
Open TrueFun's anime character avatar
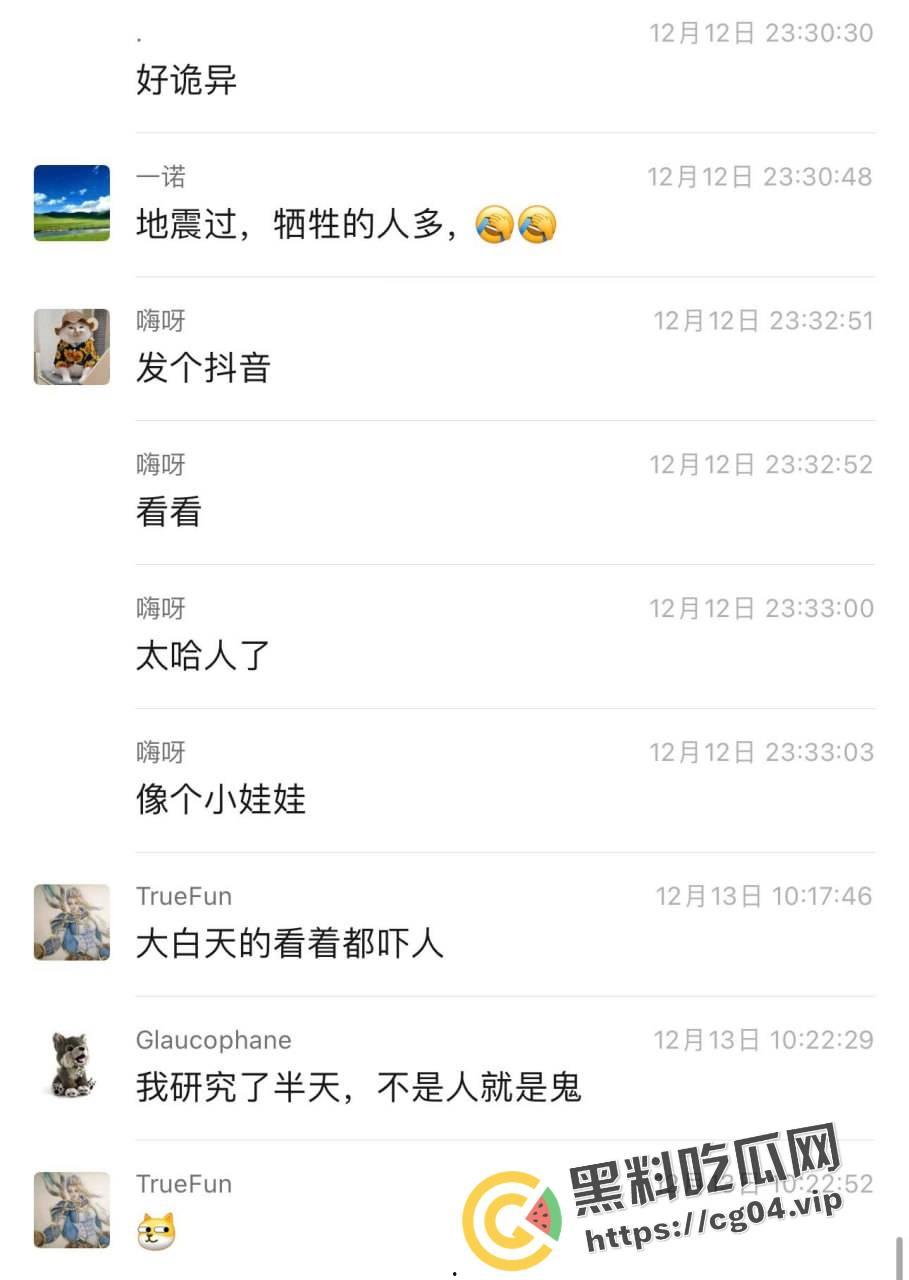71,922
